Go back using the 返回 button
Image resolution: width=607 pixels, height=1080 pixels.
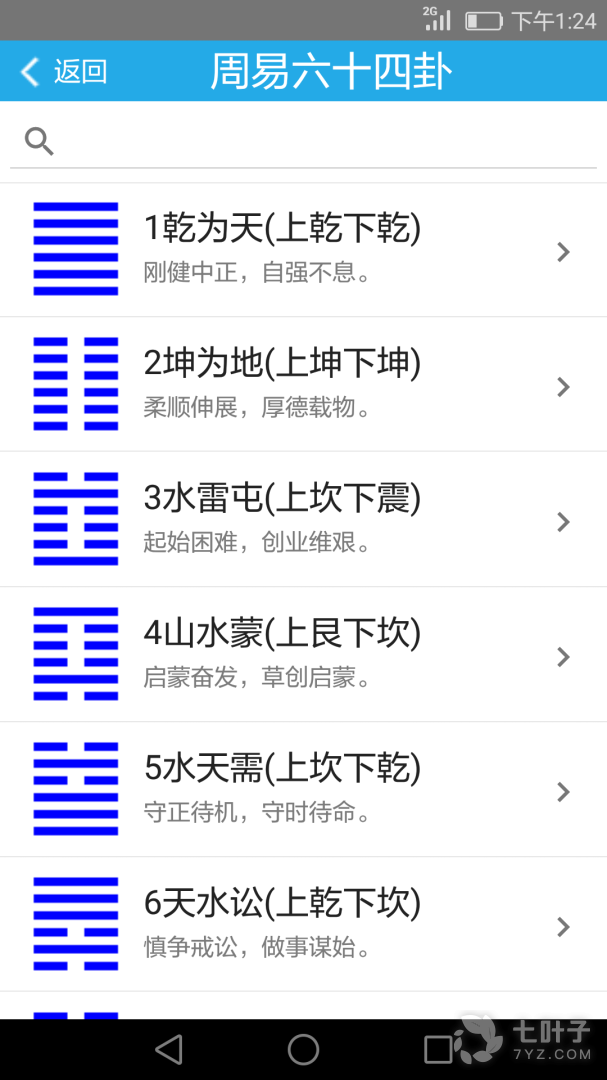click(64, 71)
